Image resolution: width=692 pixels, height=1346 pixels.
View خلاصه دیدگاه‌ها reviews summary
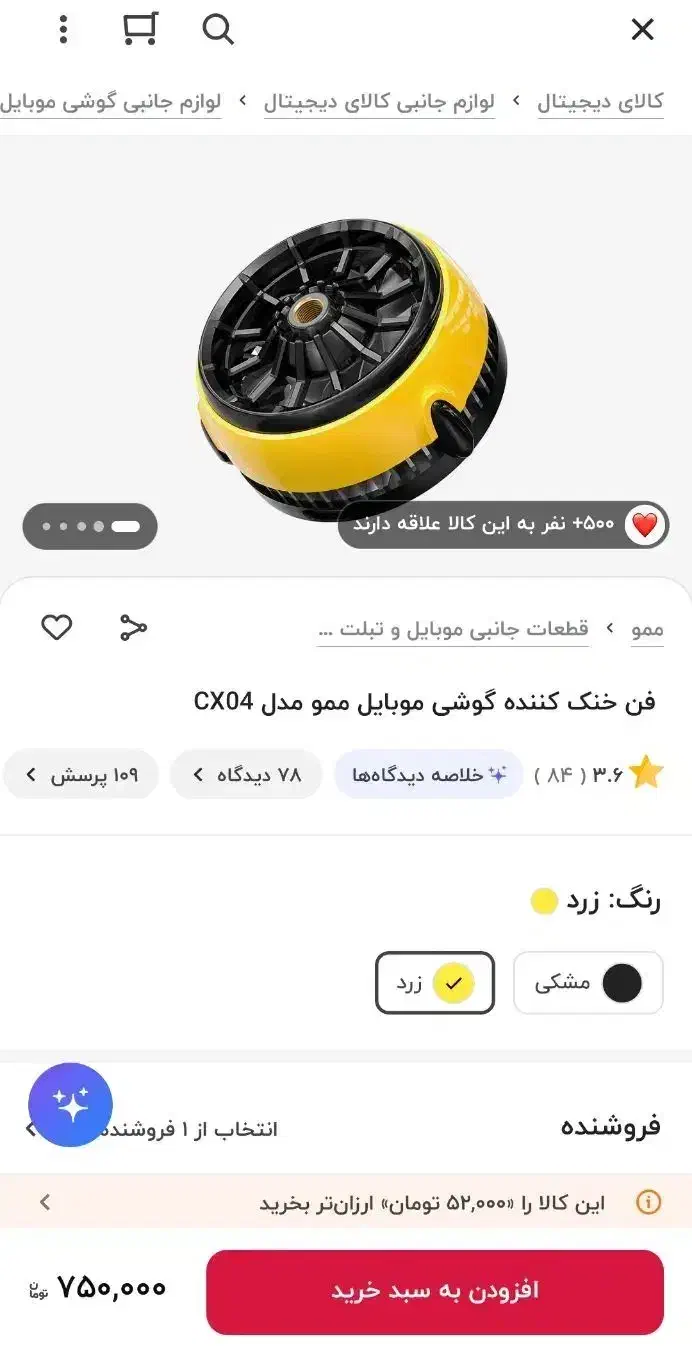click(429, 775)
